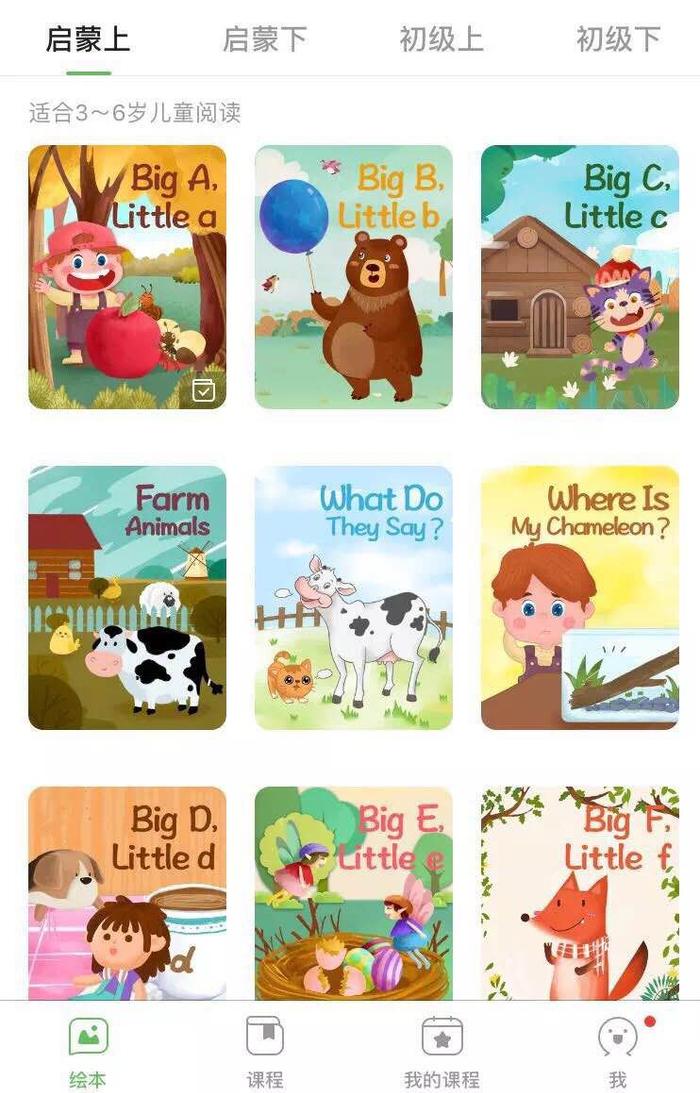
Task: Open the What Do They Say? book
Action: [x=353, y=597]
